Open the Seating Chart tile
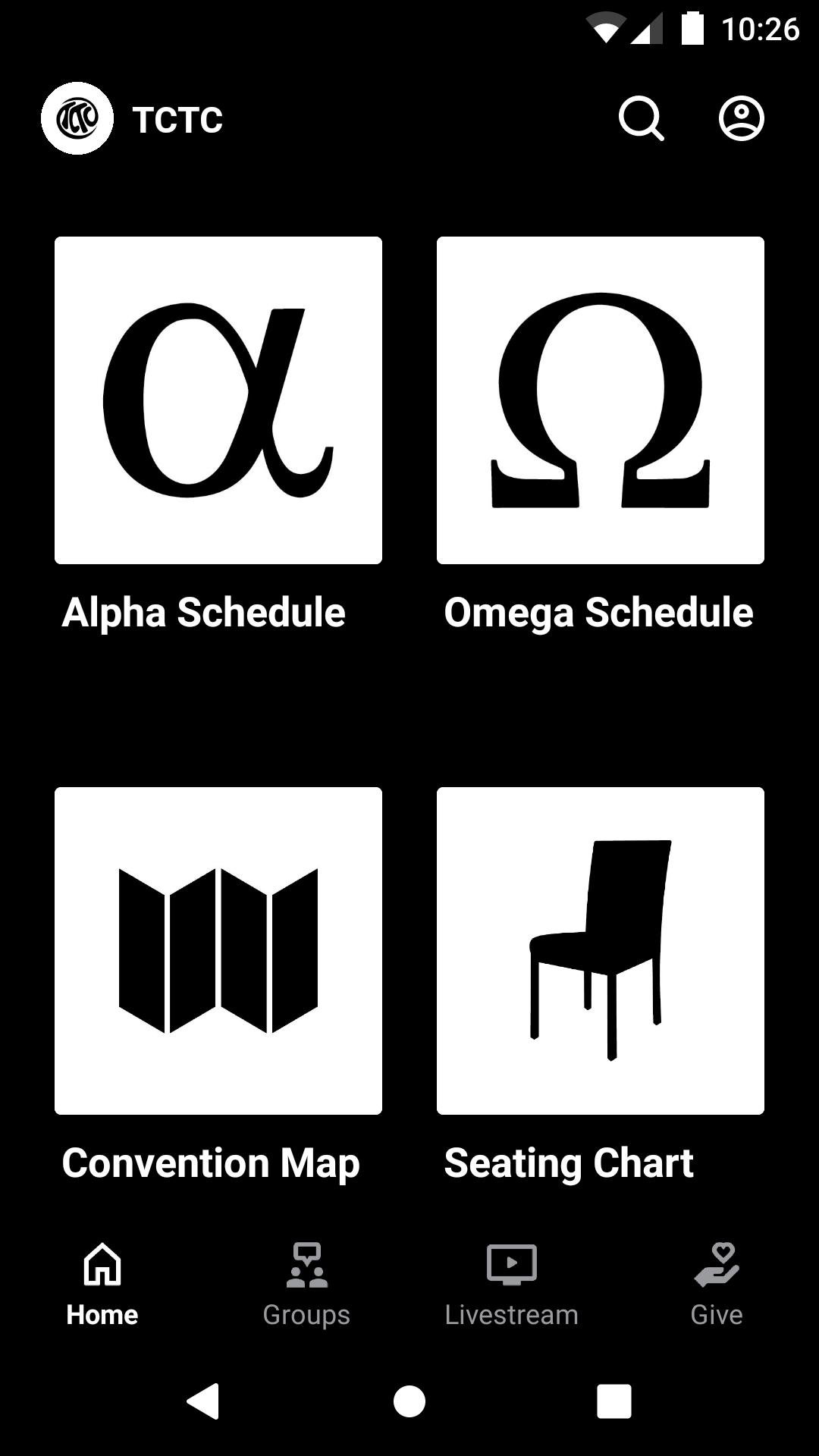Image resolution: width=819 pixels, height=1456 pixels. pyautogui.click(x=601, y=951)
